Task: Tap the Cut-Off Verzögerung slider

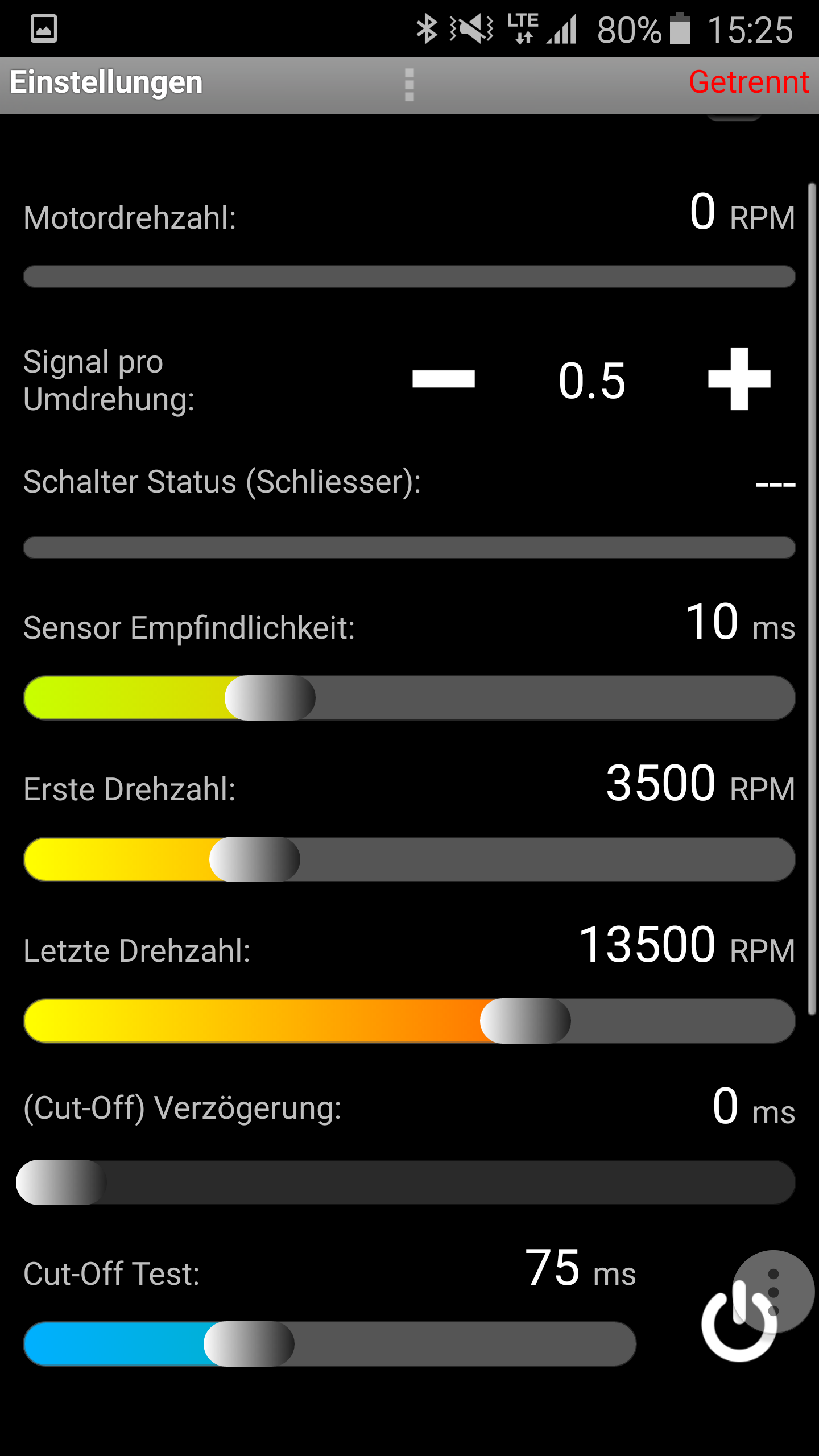Action: (406, 1182)
